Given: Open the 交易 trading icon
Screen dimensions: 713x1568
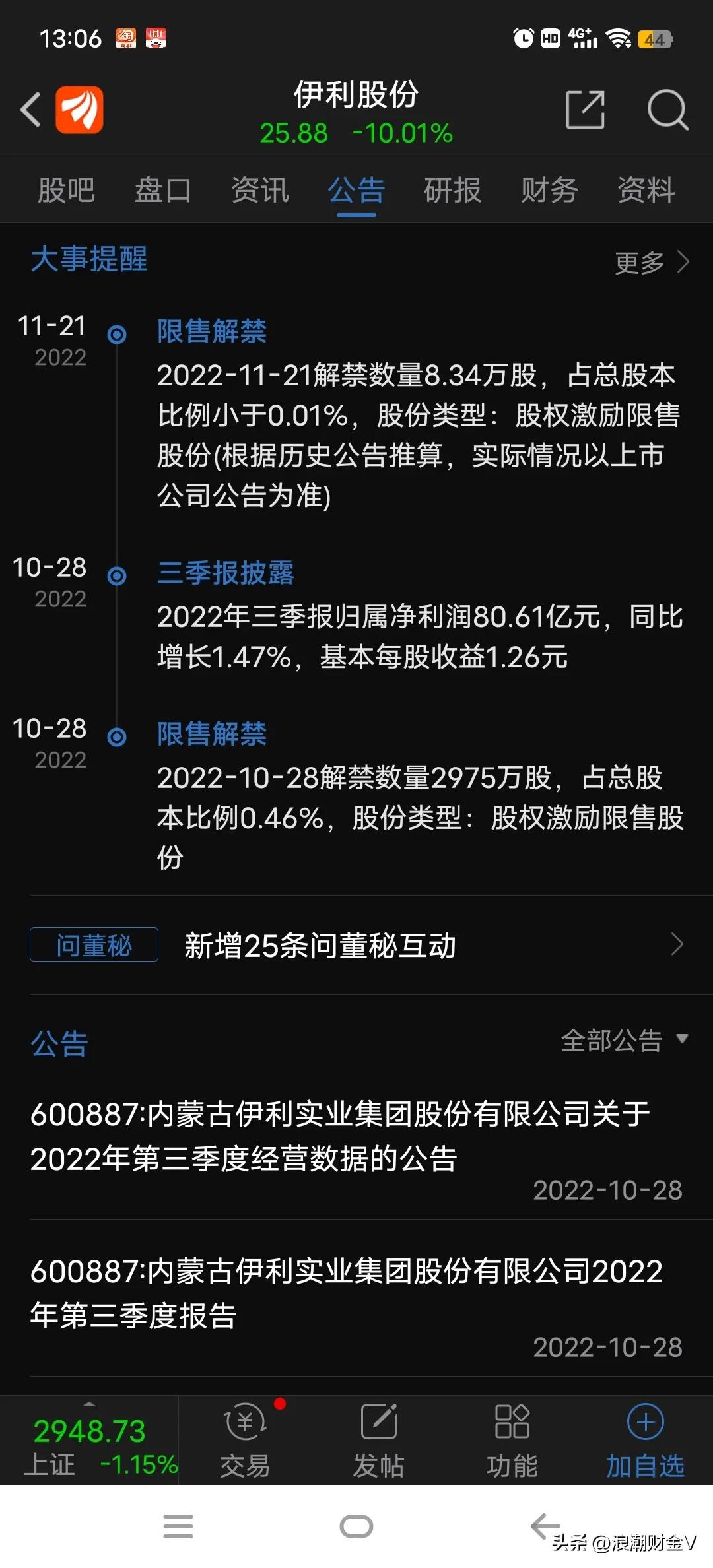Looking at the screenshot, I should click(x=244, y=1439).
